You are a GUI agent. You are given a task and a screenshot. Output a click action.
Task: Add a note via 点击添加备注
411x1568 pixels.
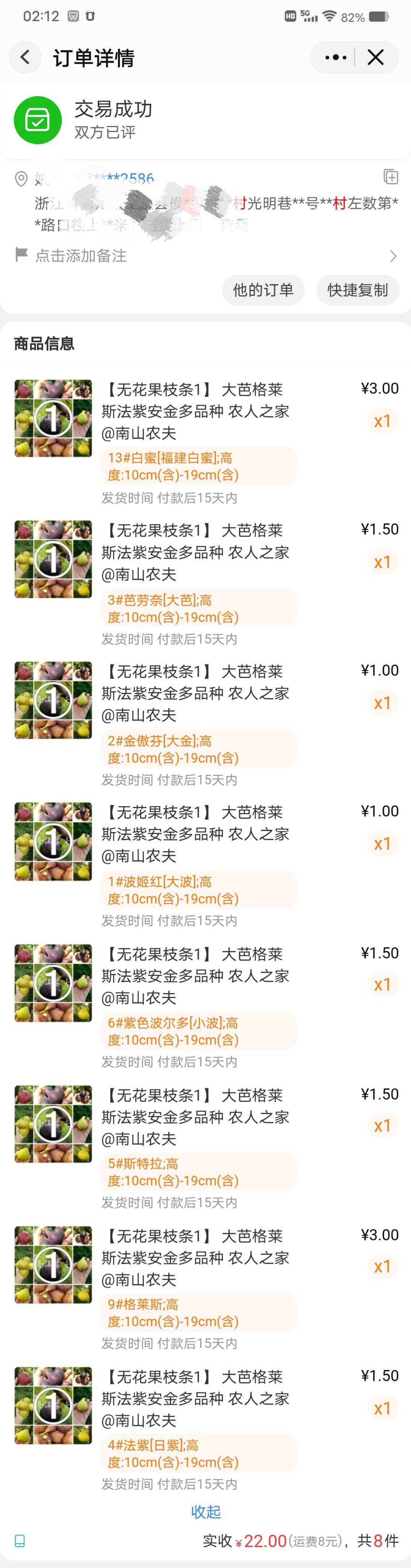pos(81,256)
